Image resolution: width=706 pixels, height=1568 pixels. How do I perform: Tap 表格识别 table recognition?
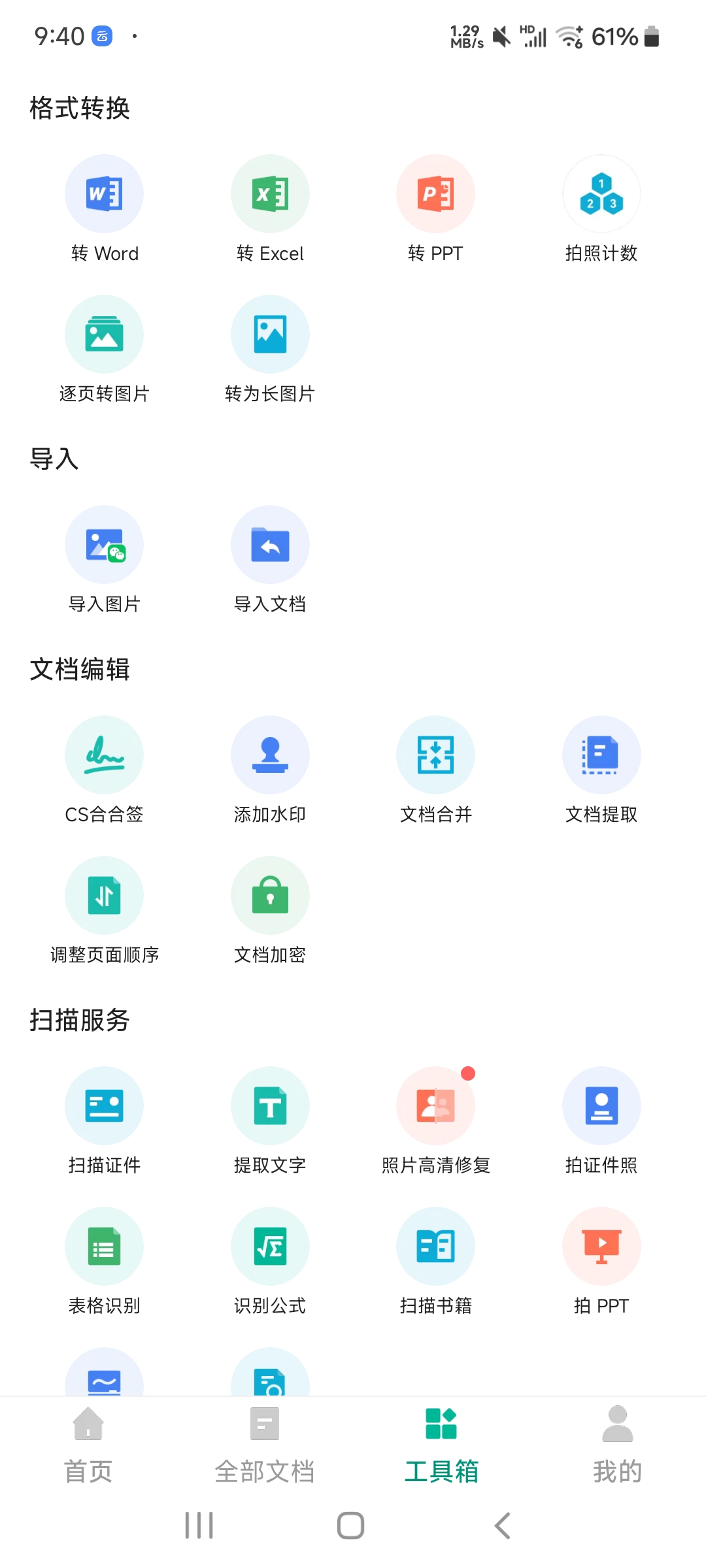(x=104, y=1247)
